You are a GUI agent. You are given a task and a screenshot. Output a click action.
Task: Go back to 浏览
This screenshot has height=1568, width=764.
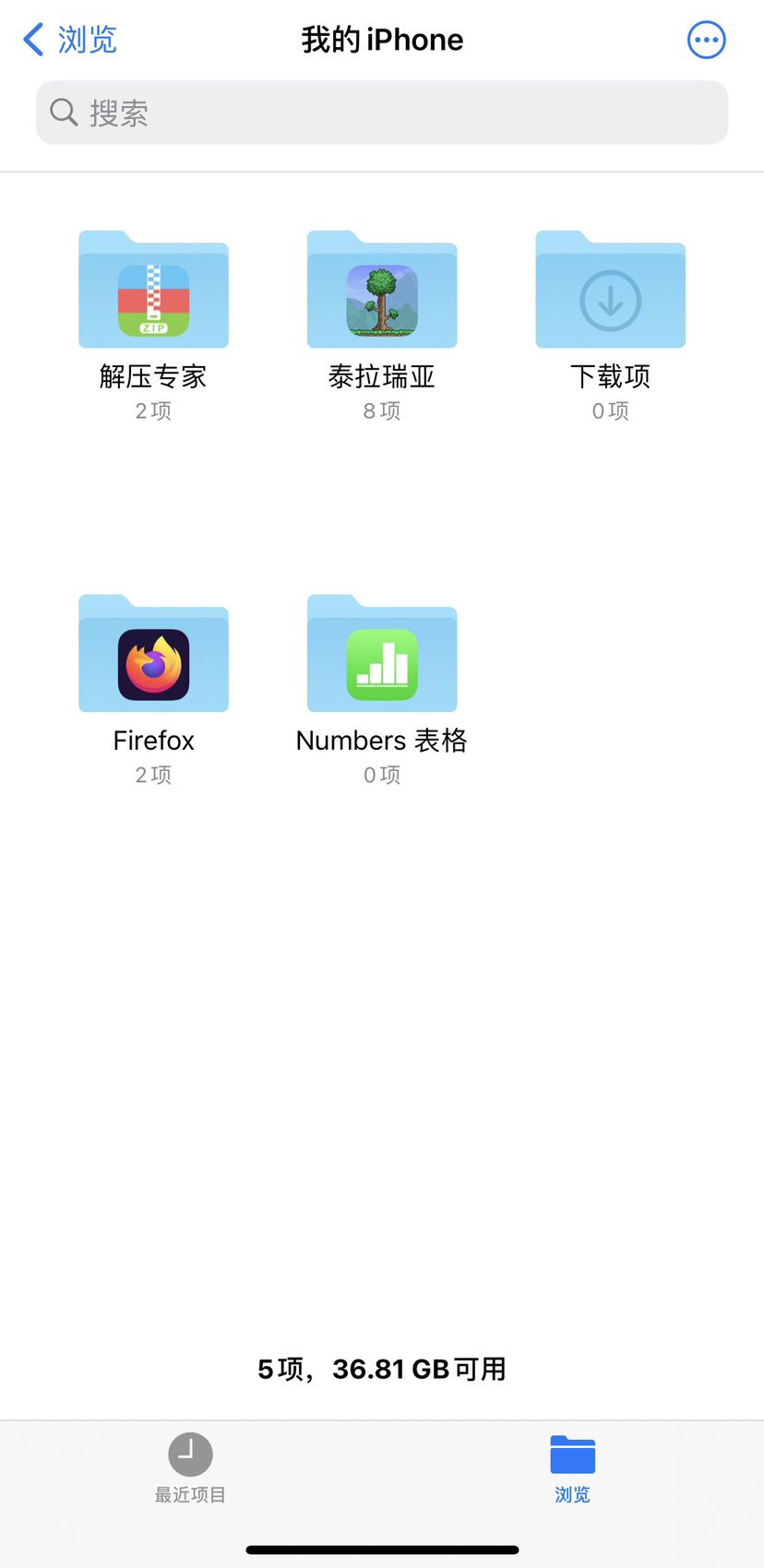click(x=70, y=40)
